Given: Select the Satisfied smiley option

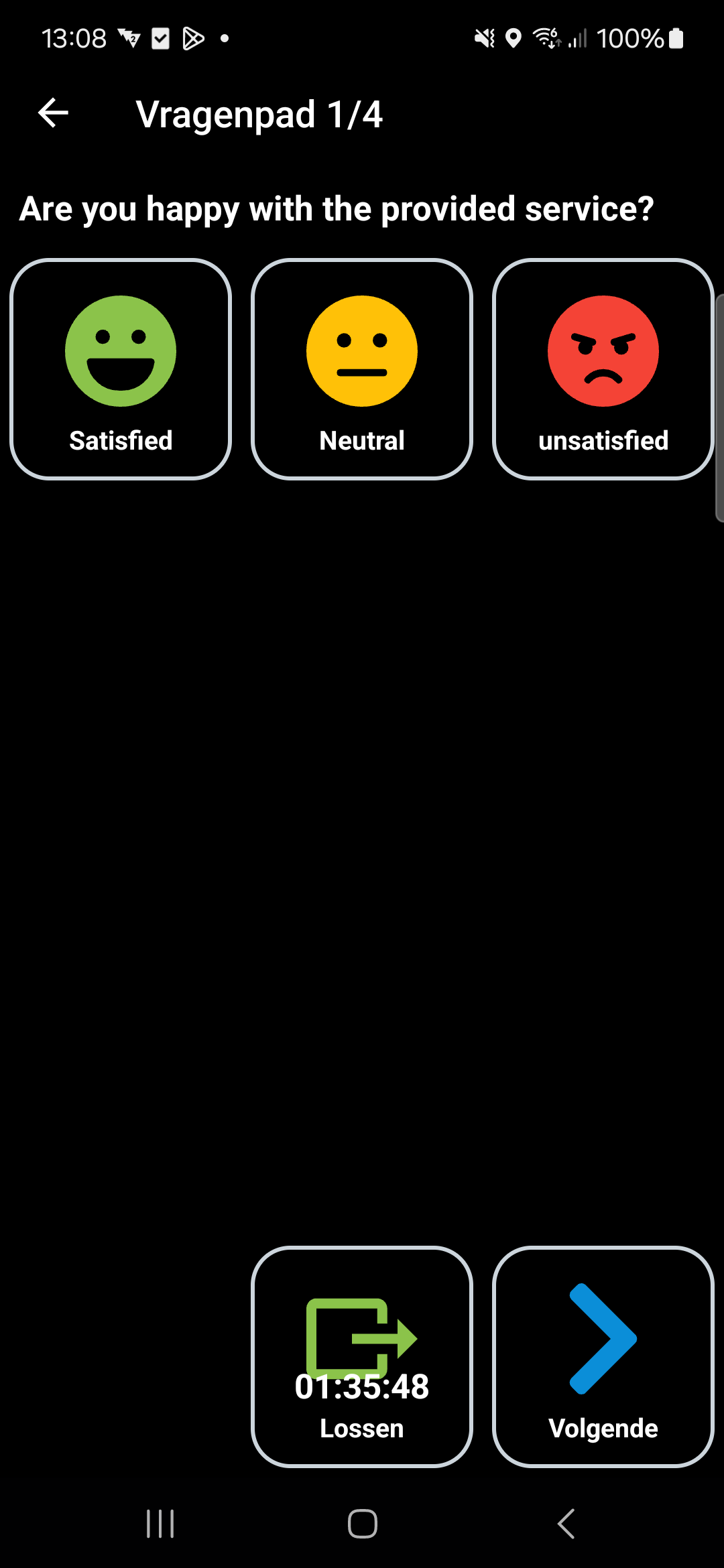Looking at the screenshot, I should point(121,369).
